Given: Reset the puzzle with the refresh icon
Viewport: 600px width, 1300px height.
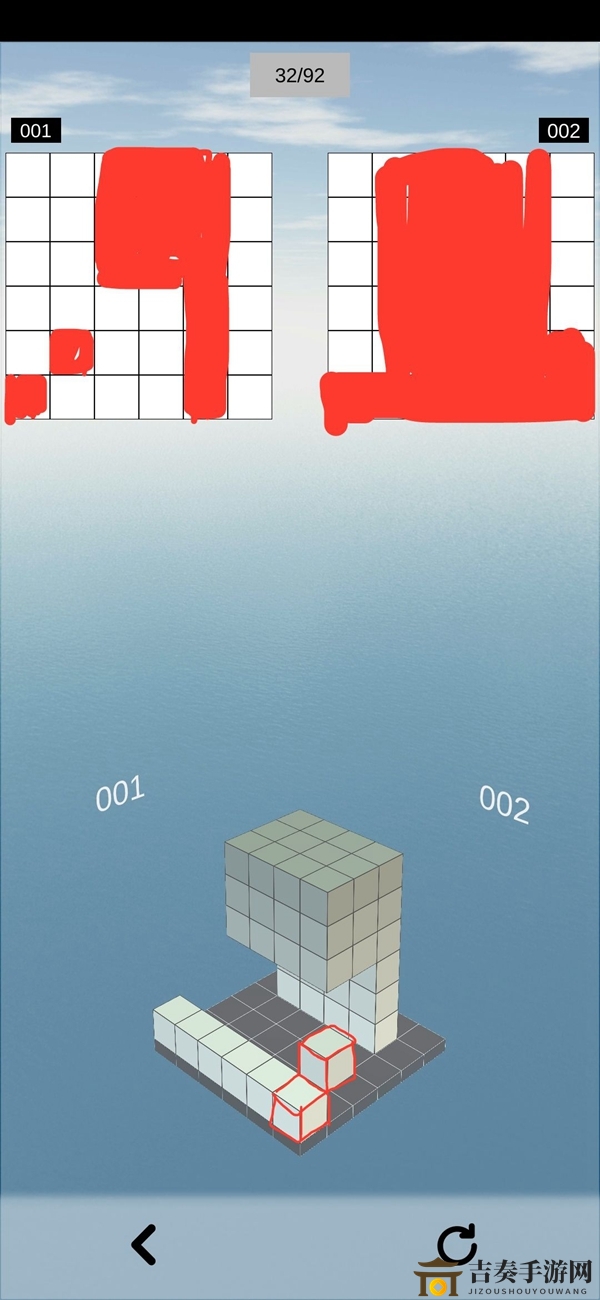Looking at the screenshot, I should pyautogui.click(x=457, y=1244).
